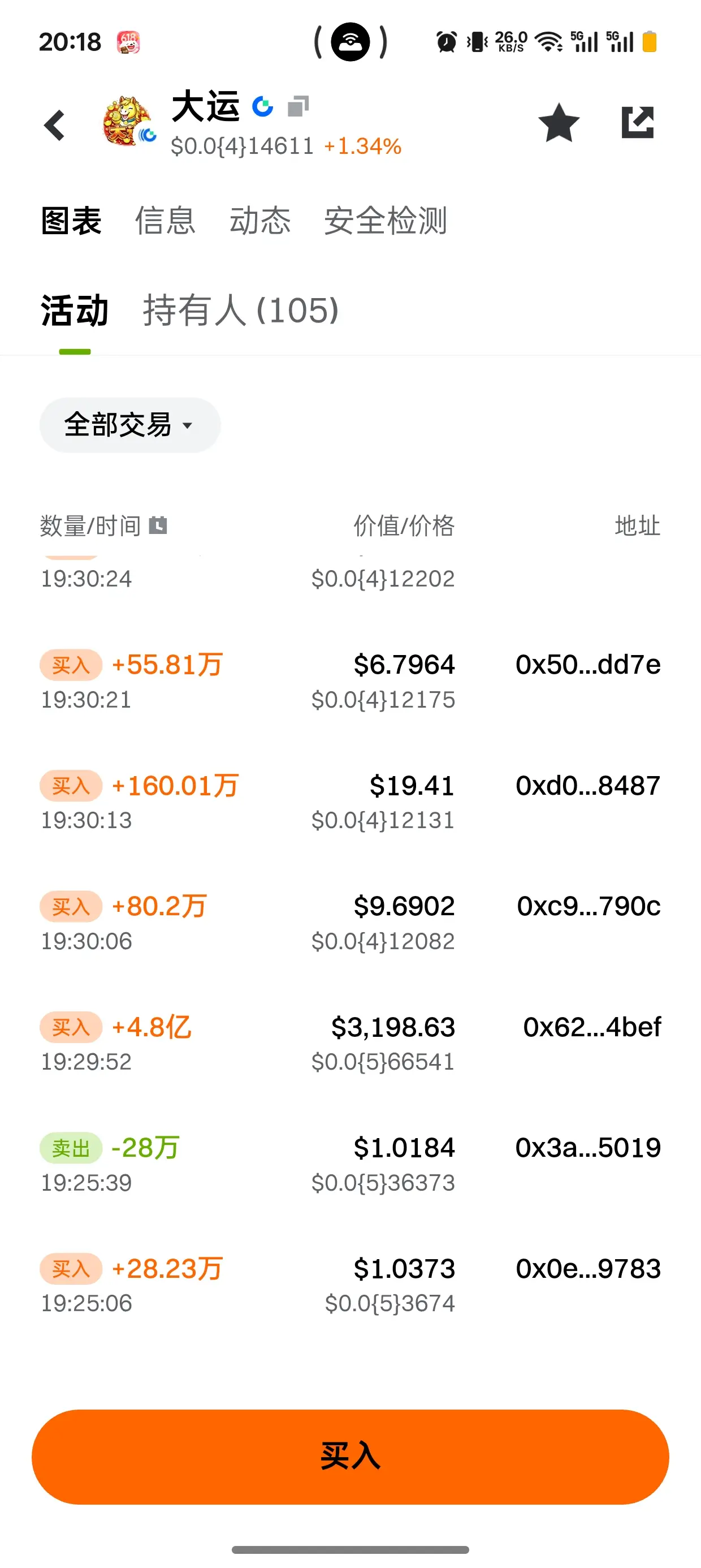This screenshot has height=1568, width=701.
Task: Tap the orange 买入 button
Action: tap(350, 1457)
